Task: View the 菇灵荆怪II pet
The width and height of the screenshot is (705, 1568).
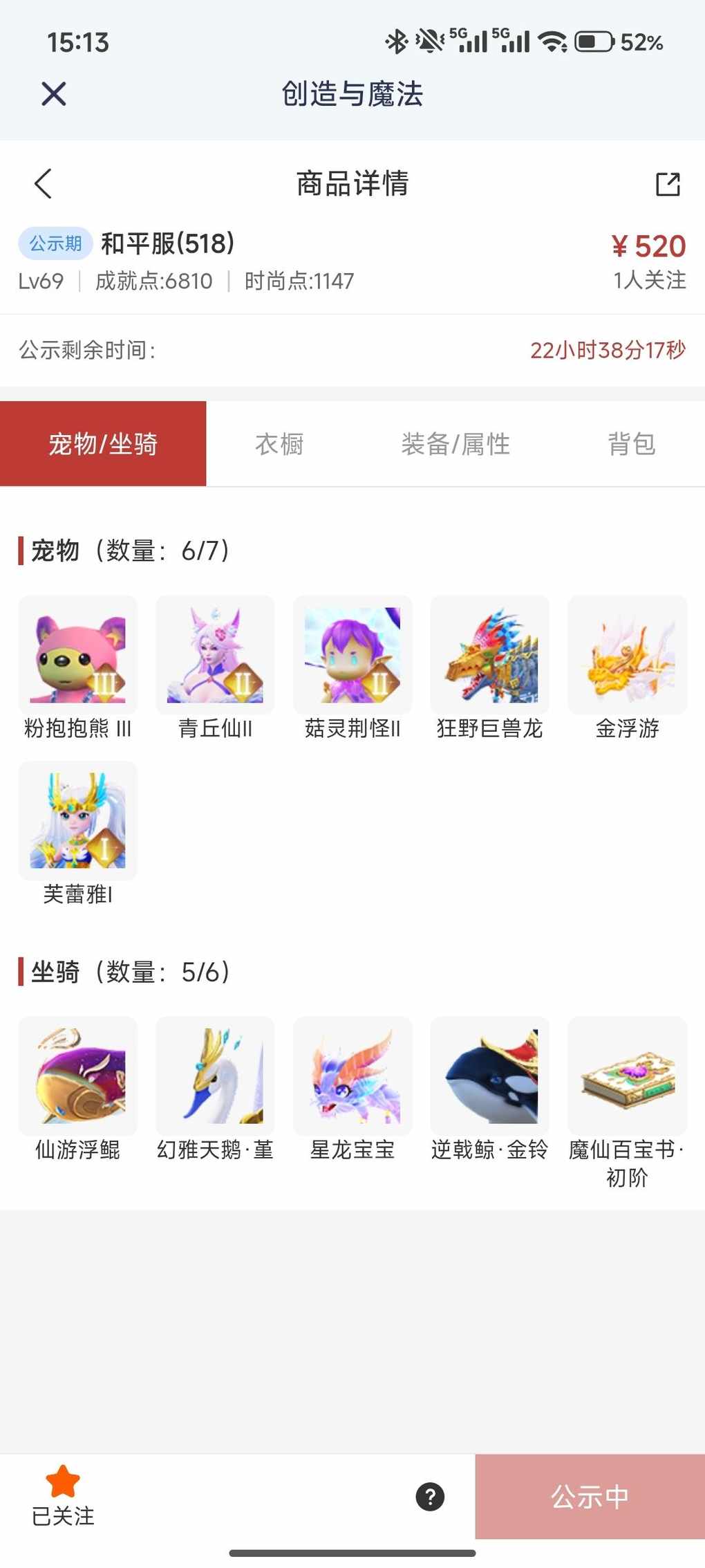Action: tap(352, 655)
